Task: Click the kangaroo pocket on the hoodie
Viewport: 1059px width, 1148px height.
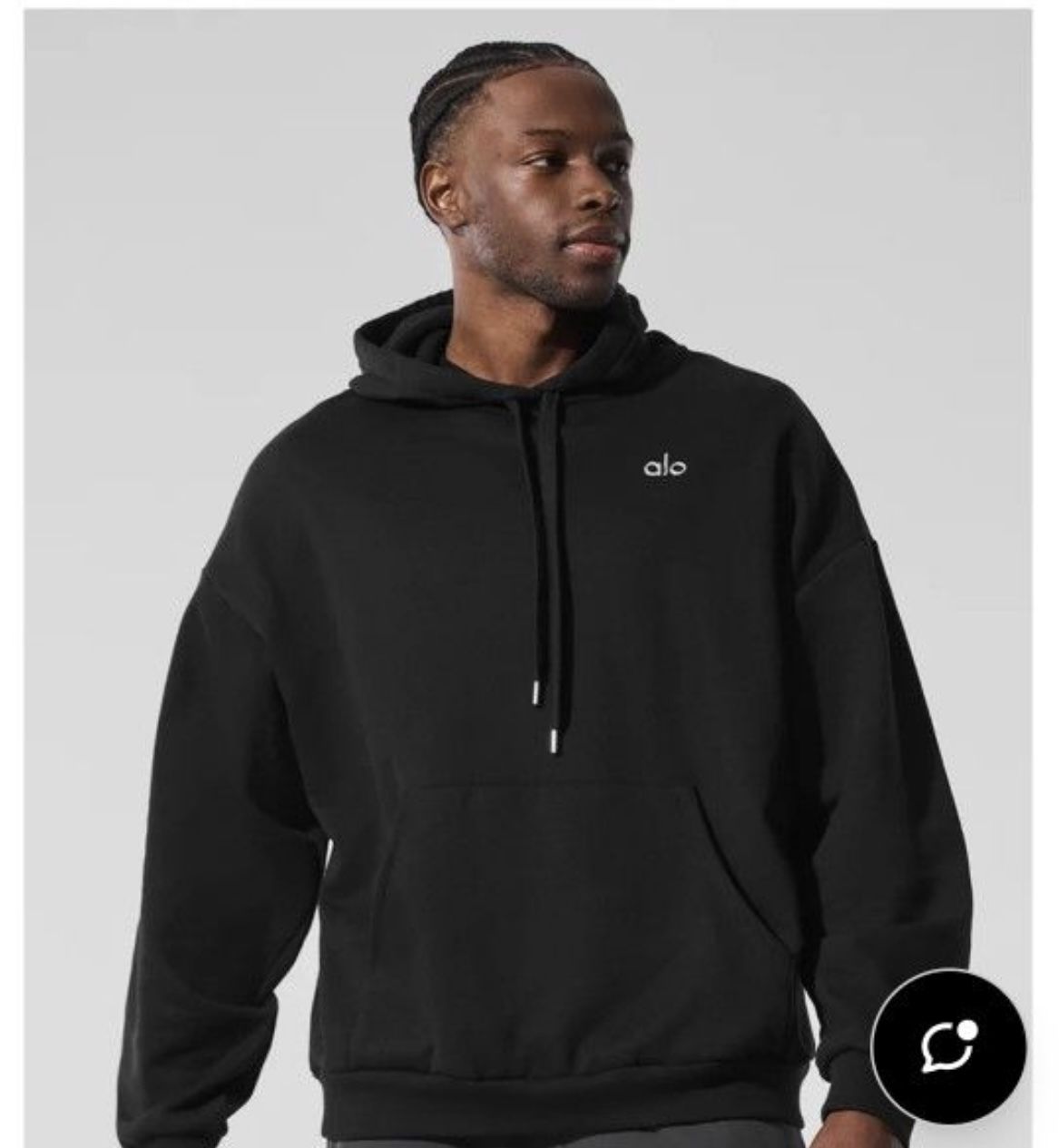Action: (x=563, y=871)
